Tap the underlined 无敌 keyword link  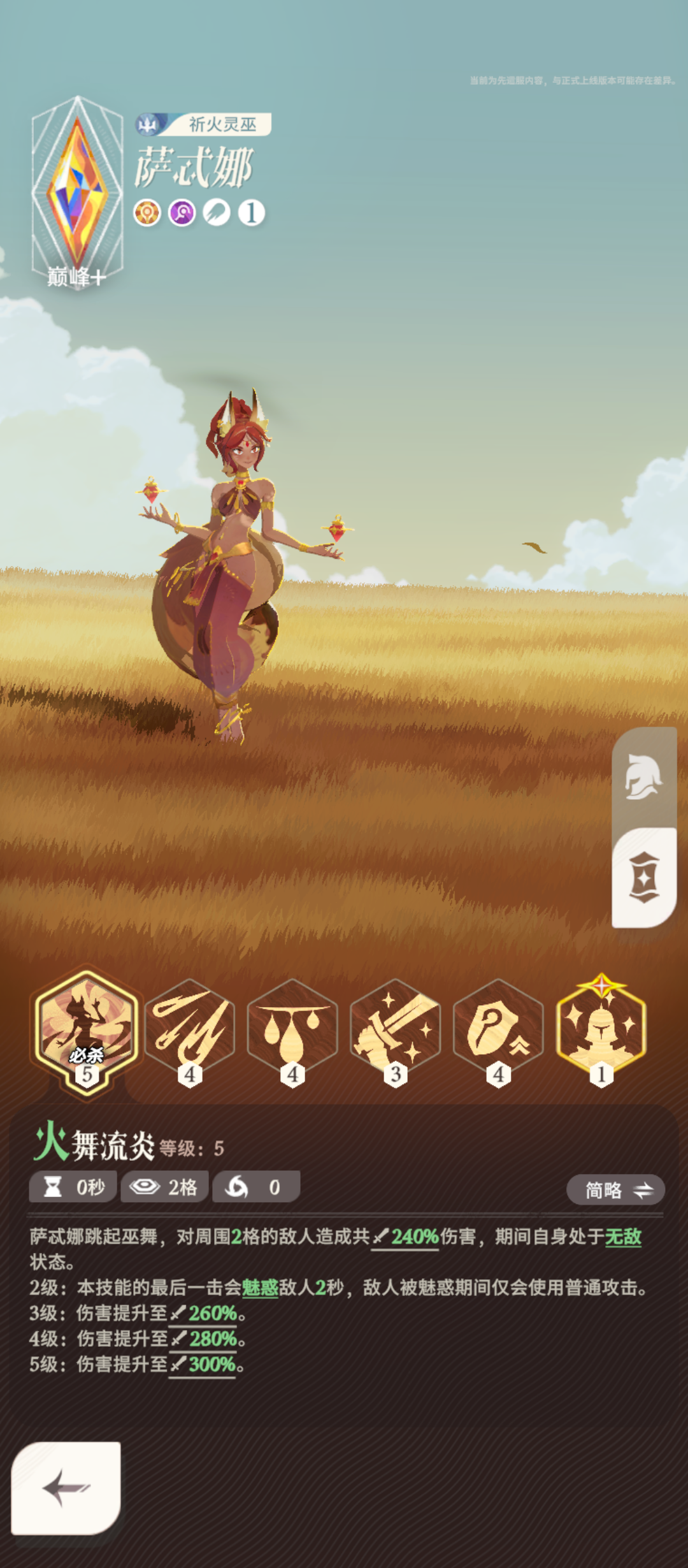click(623, 1237)
